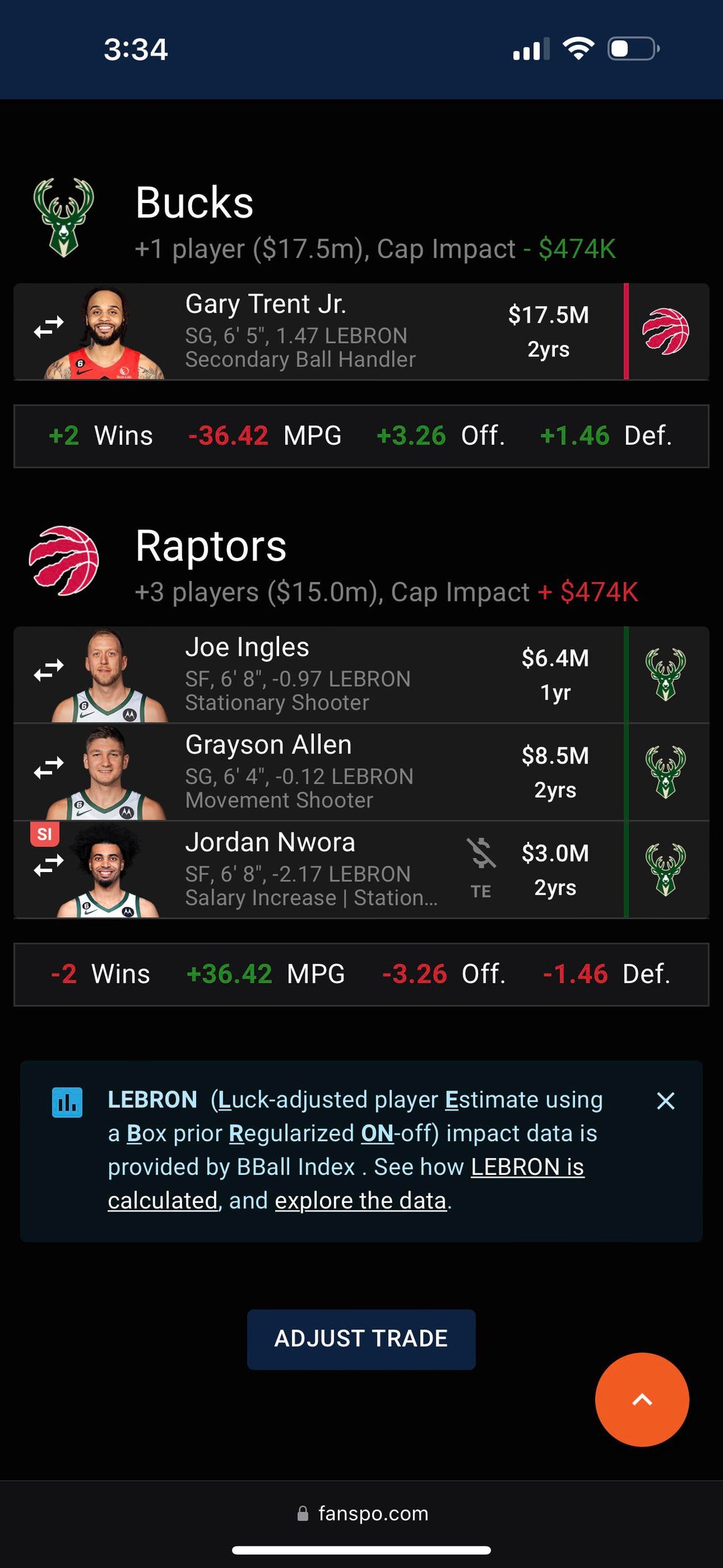Screen dimensions: 723x1568
Task: Tap the ADJUST TRADE button
Action: tap(361, 1339)
